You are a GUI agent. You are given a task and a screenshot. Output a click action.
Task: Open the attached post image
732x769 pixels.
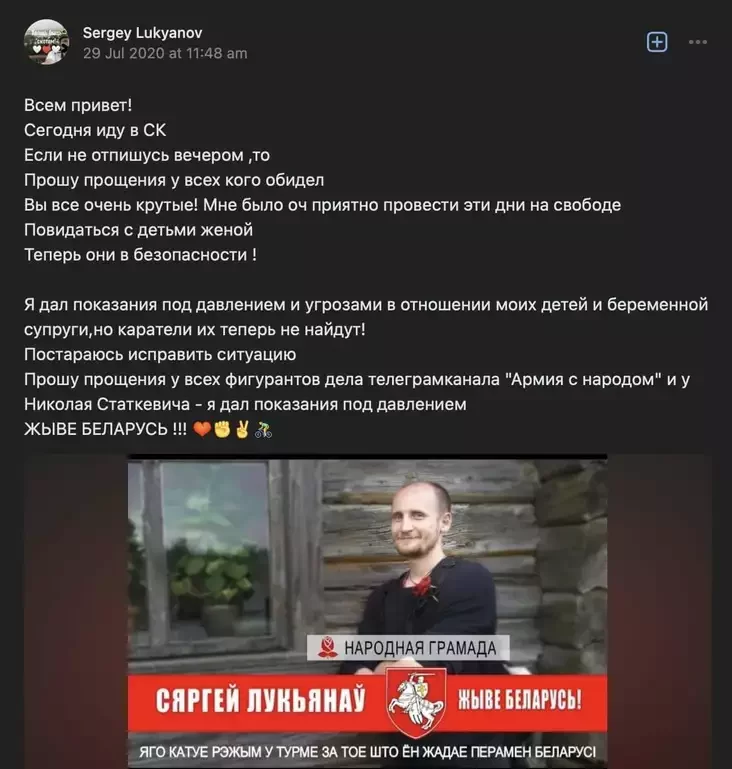click(x=367, y=610)
